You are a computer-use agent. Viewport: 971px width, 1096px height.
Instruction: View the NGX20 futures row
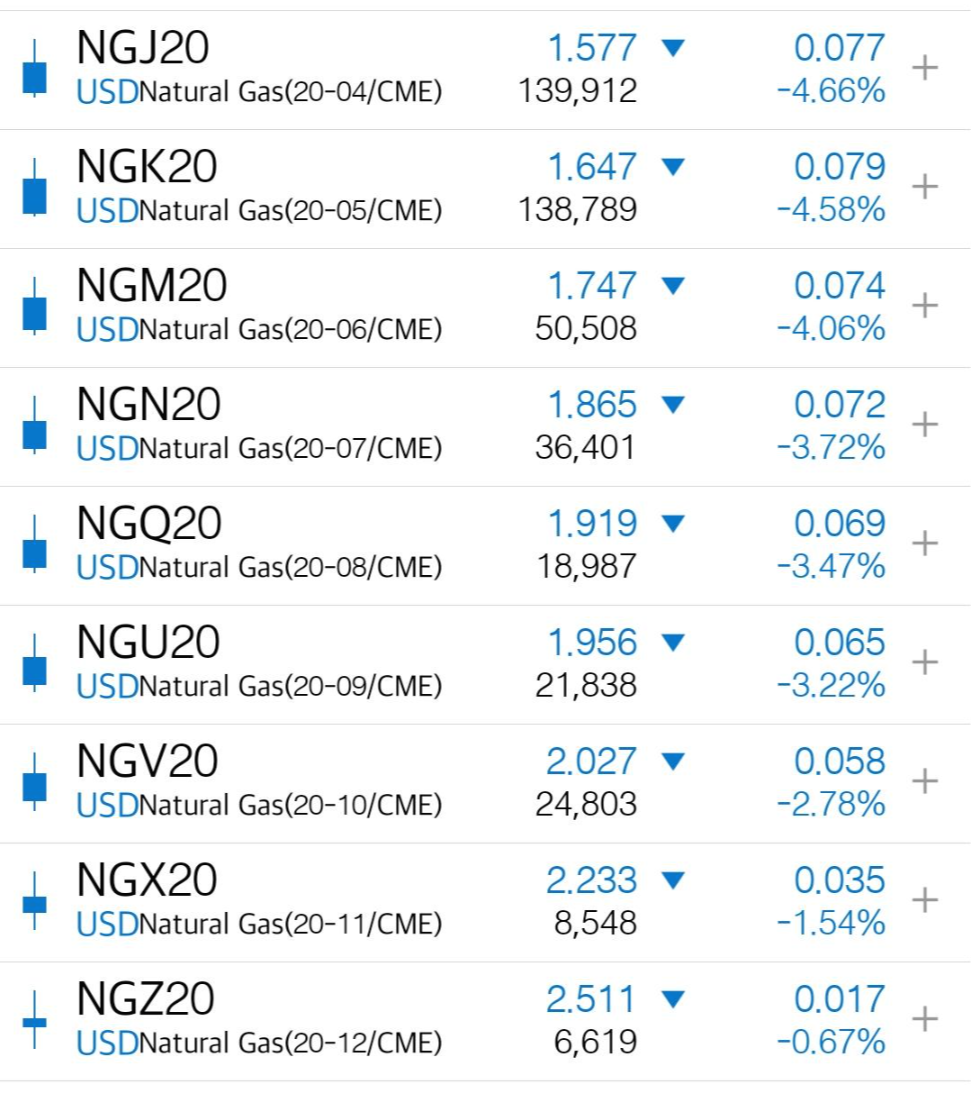146,881
